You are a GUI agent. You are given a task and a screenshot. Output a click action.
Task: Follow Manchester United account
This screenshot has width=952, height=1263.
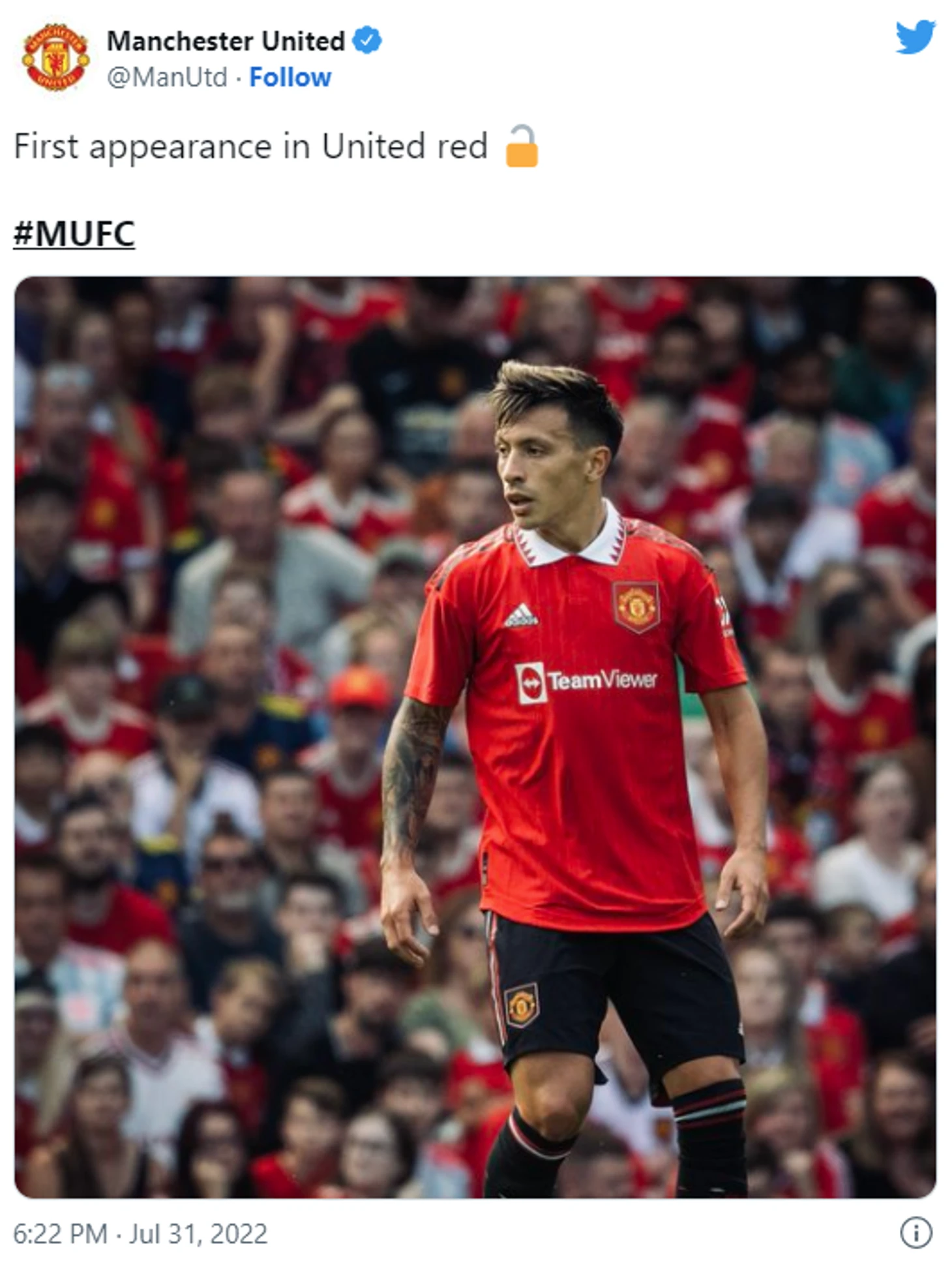tap(290, 77)
